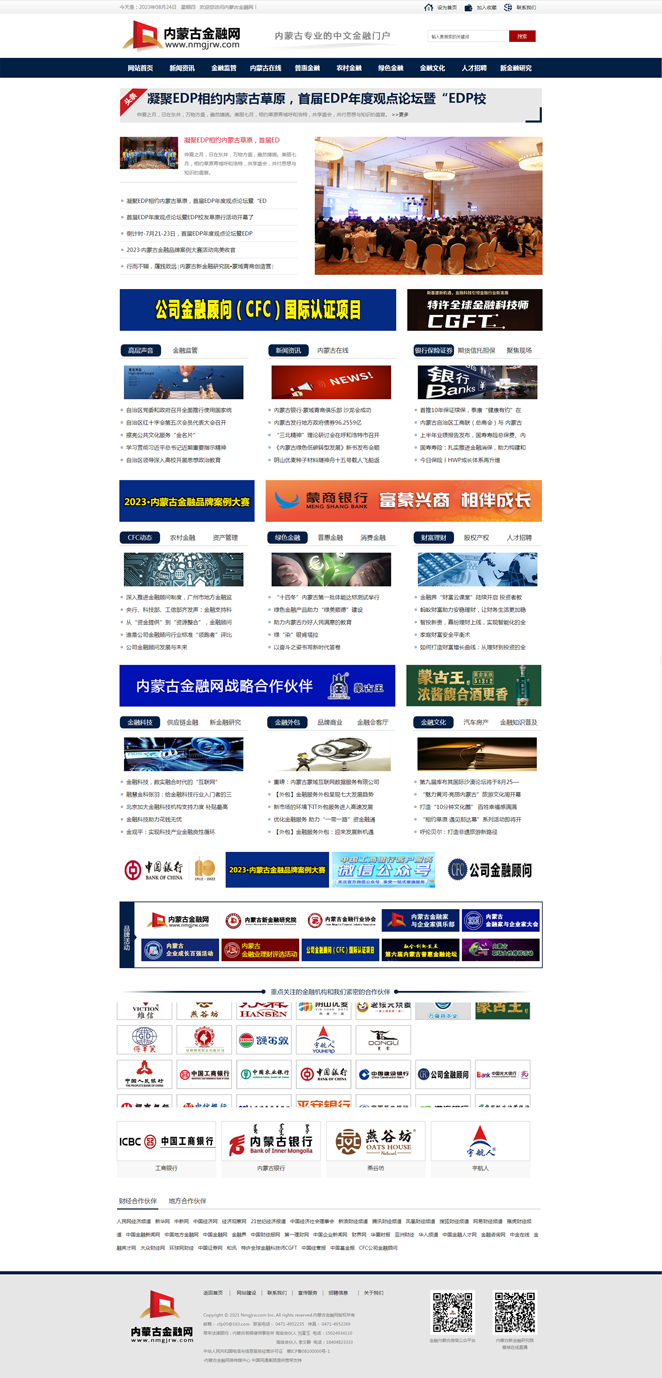The image size is (662, 1378).
Task: Set this site as homepage (设为首页)
Action: (446, 7)
